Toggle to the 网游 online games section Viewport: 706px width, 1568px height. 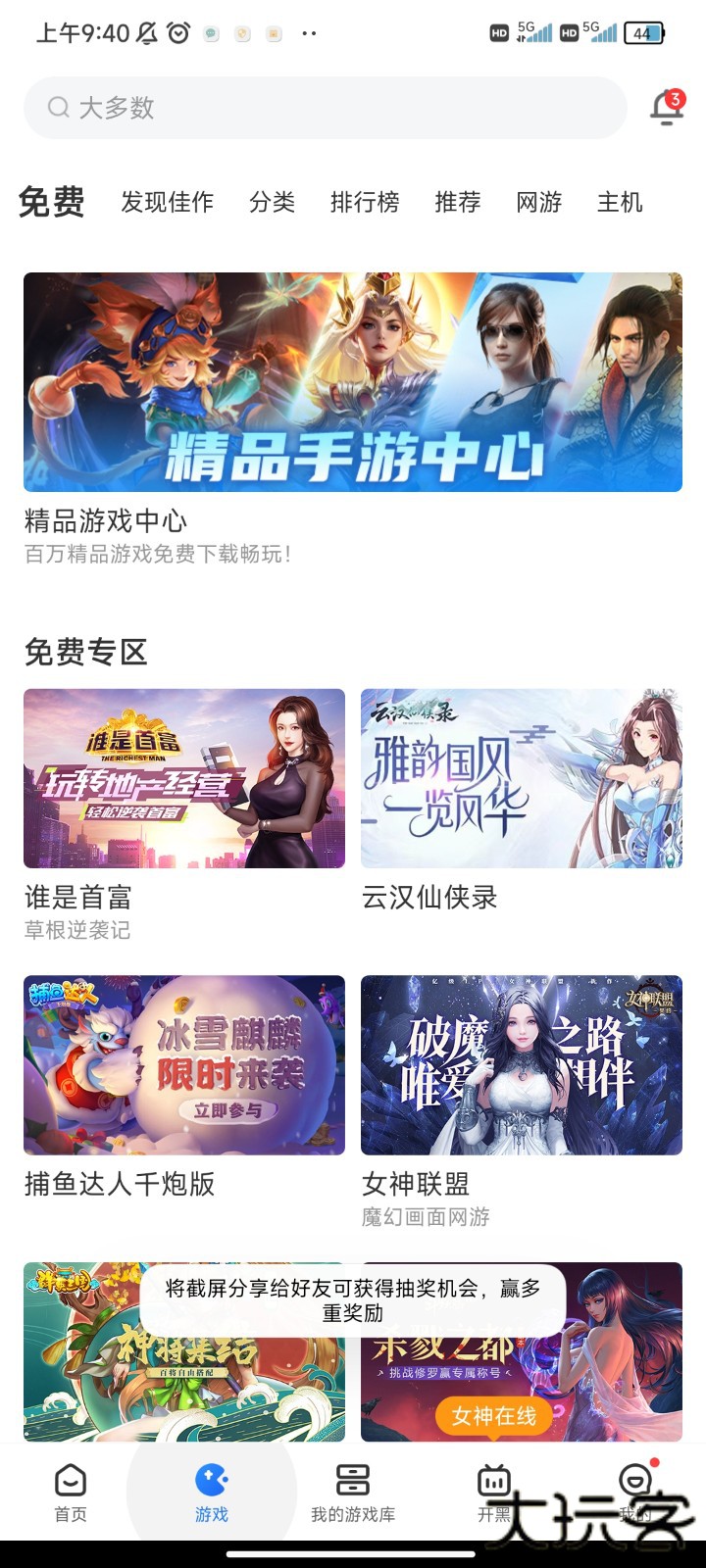tap(538, 203)
